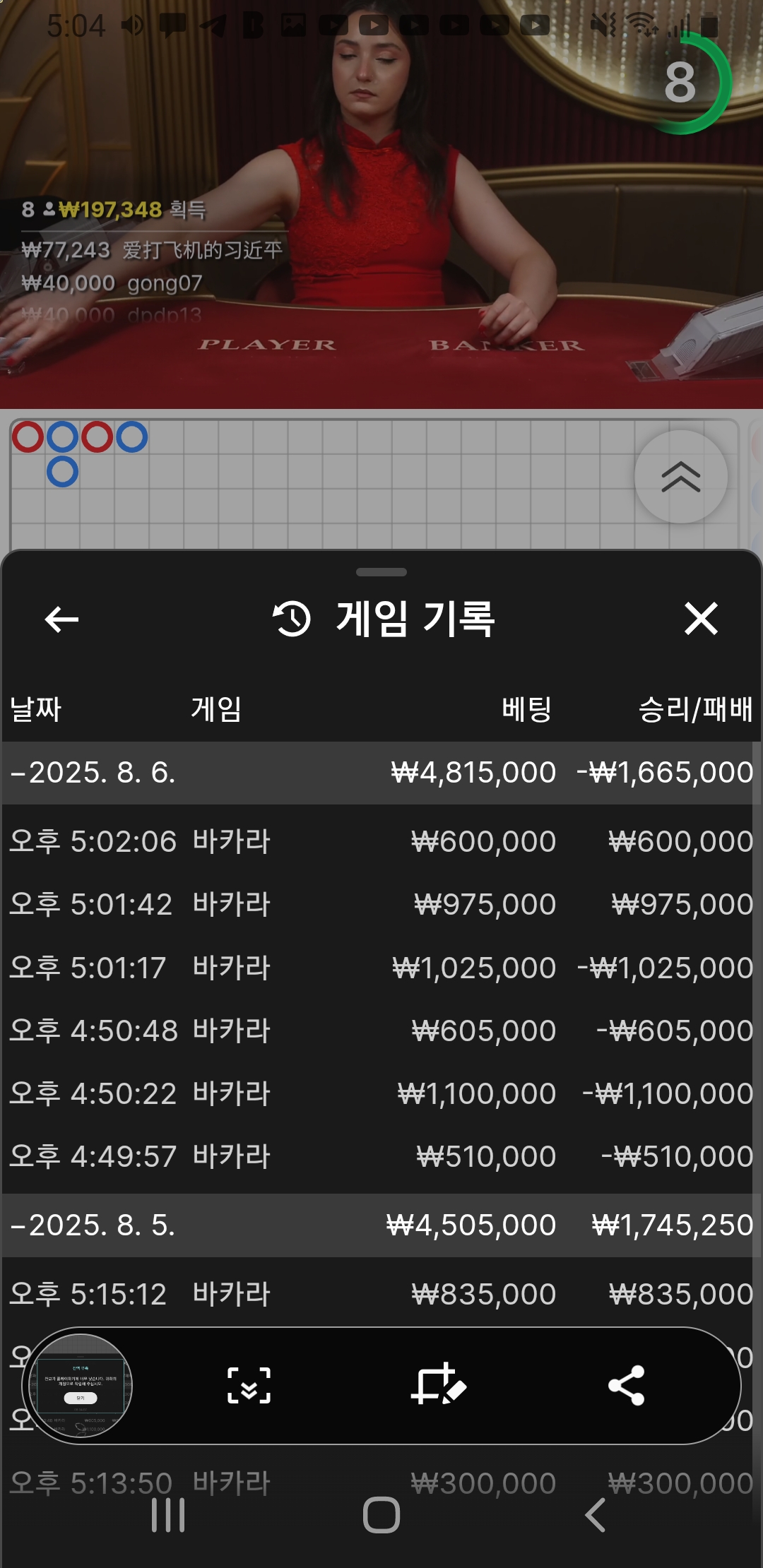Image resolution: width=763 pixels, height=1568 pixels.
Task: Capture a scrolling screenshot
Action: [249, 1385]
